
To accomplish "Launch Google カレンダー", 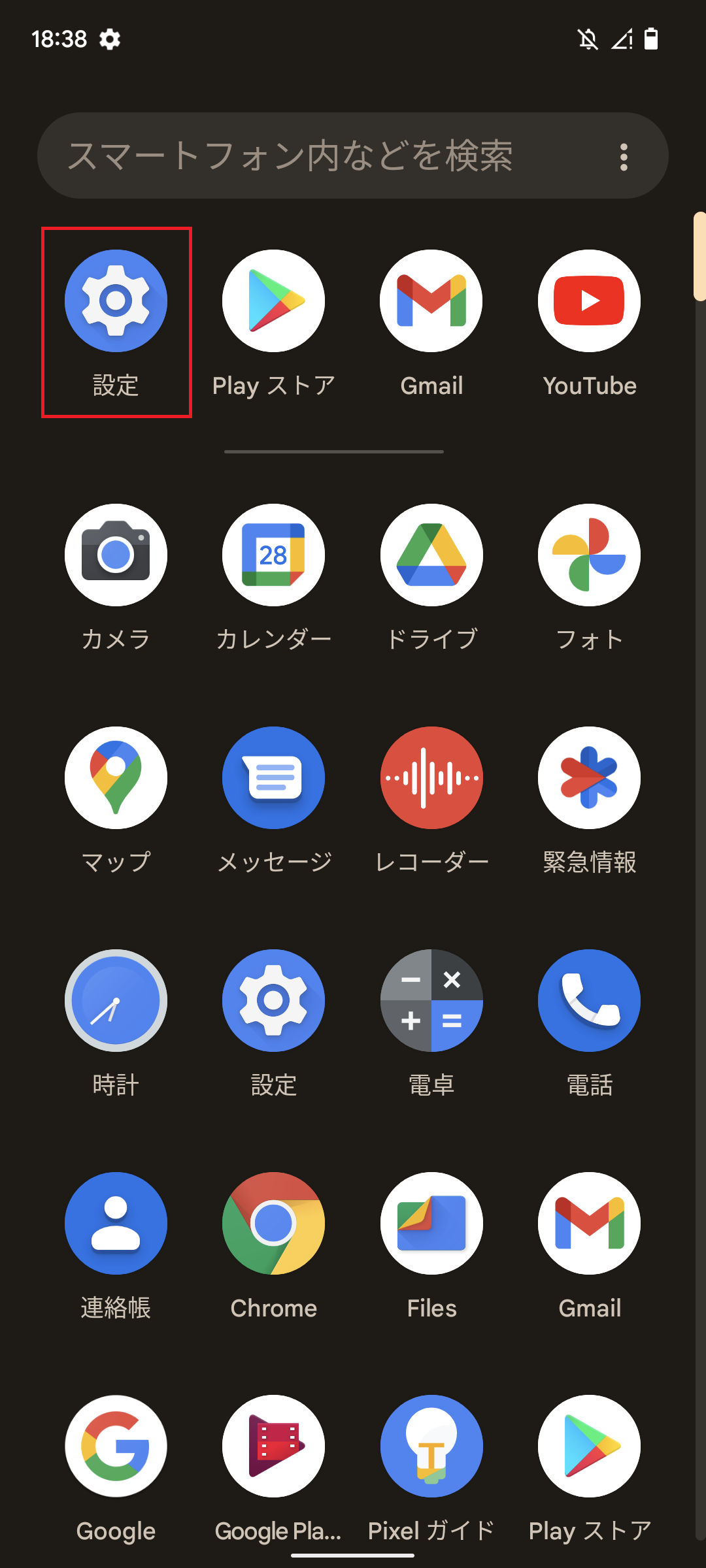I will coord(273,555).
